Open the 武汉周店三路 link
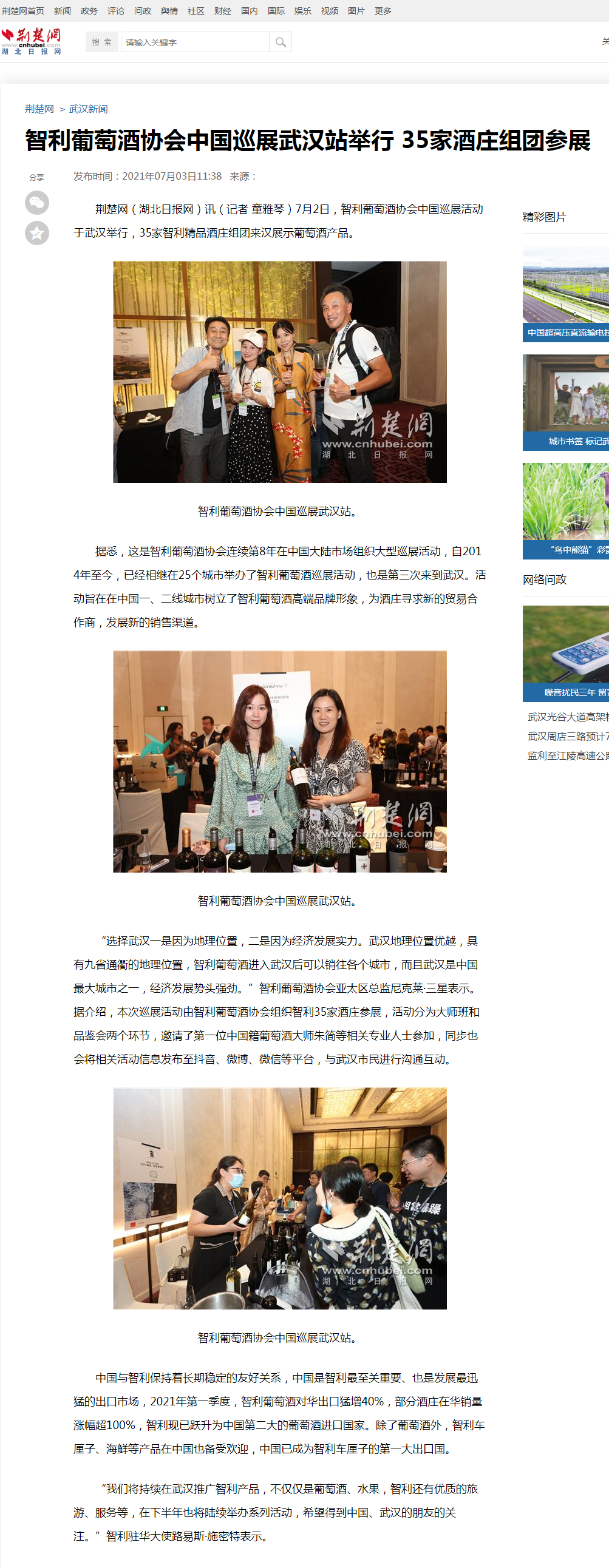This screenshot has width=609, height=1568. [568, 737]
